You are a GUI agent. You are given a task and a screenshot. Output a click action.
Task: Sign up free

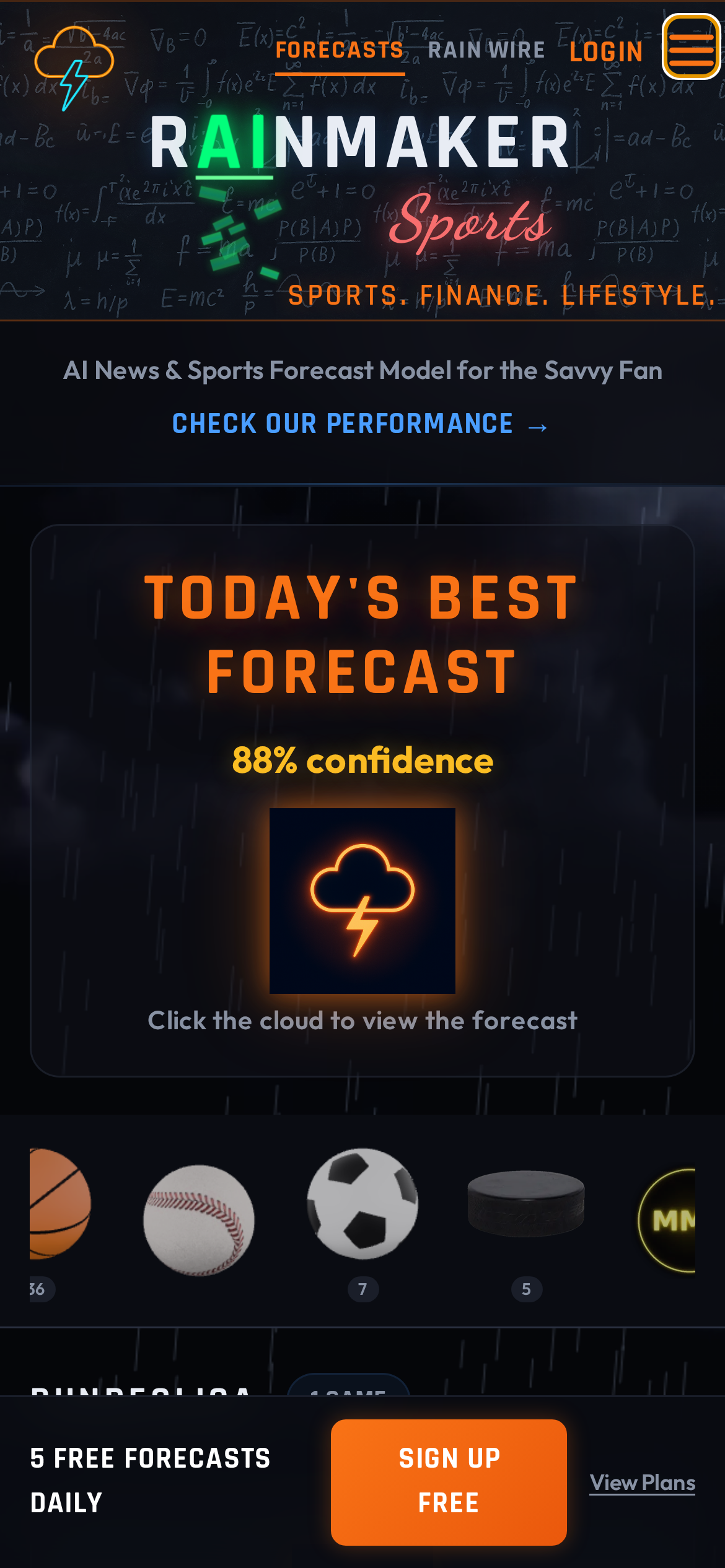click(x=449, y=1481)
